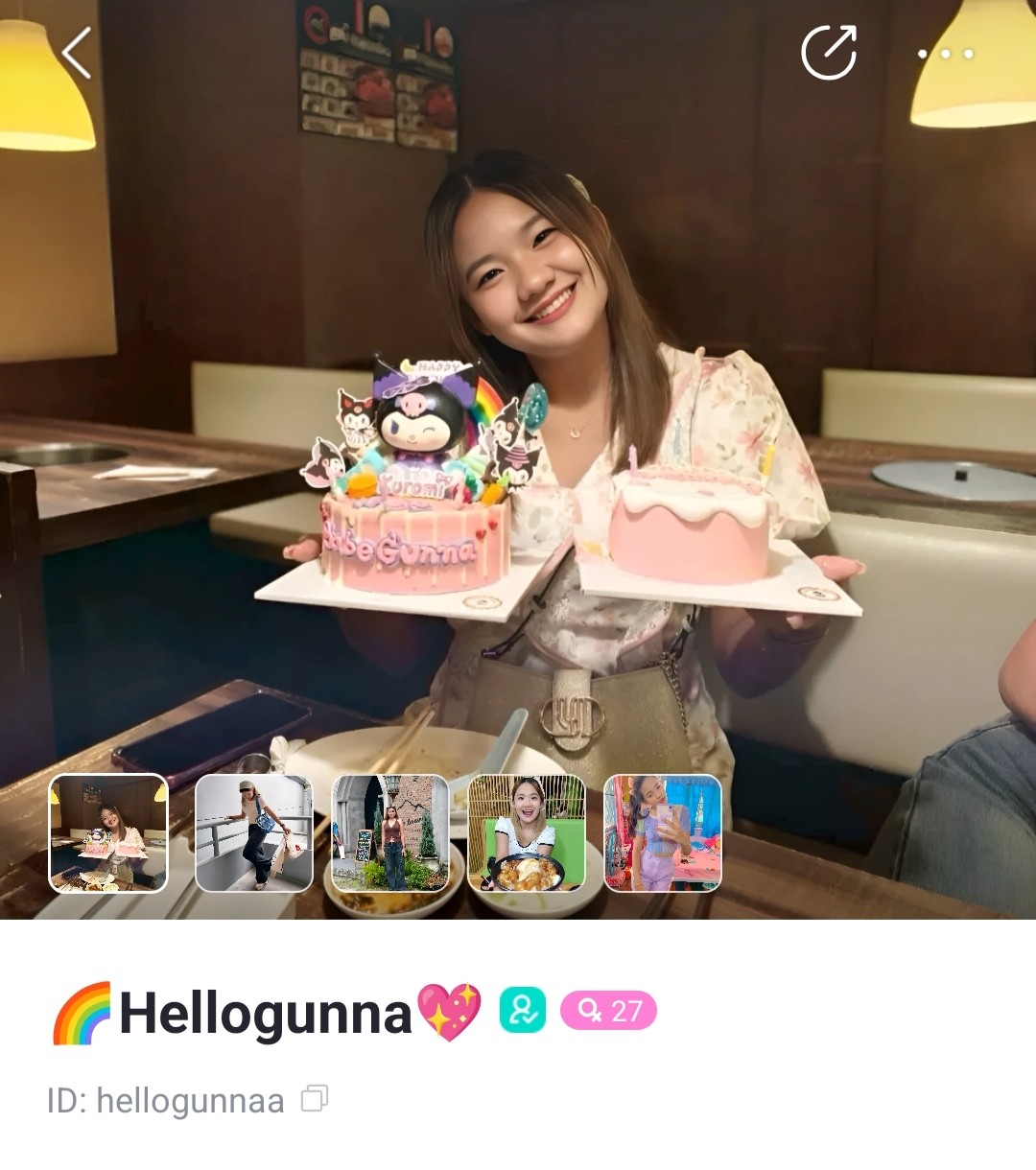Open the mirror selfie photo thumbnail
The height and width of the screenshot is (1170, 1036).
point(663,833)
